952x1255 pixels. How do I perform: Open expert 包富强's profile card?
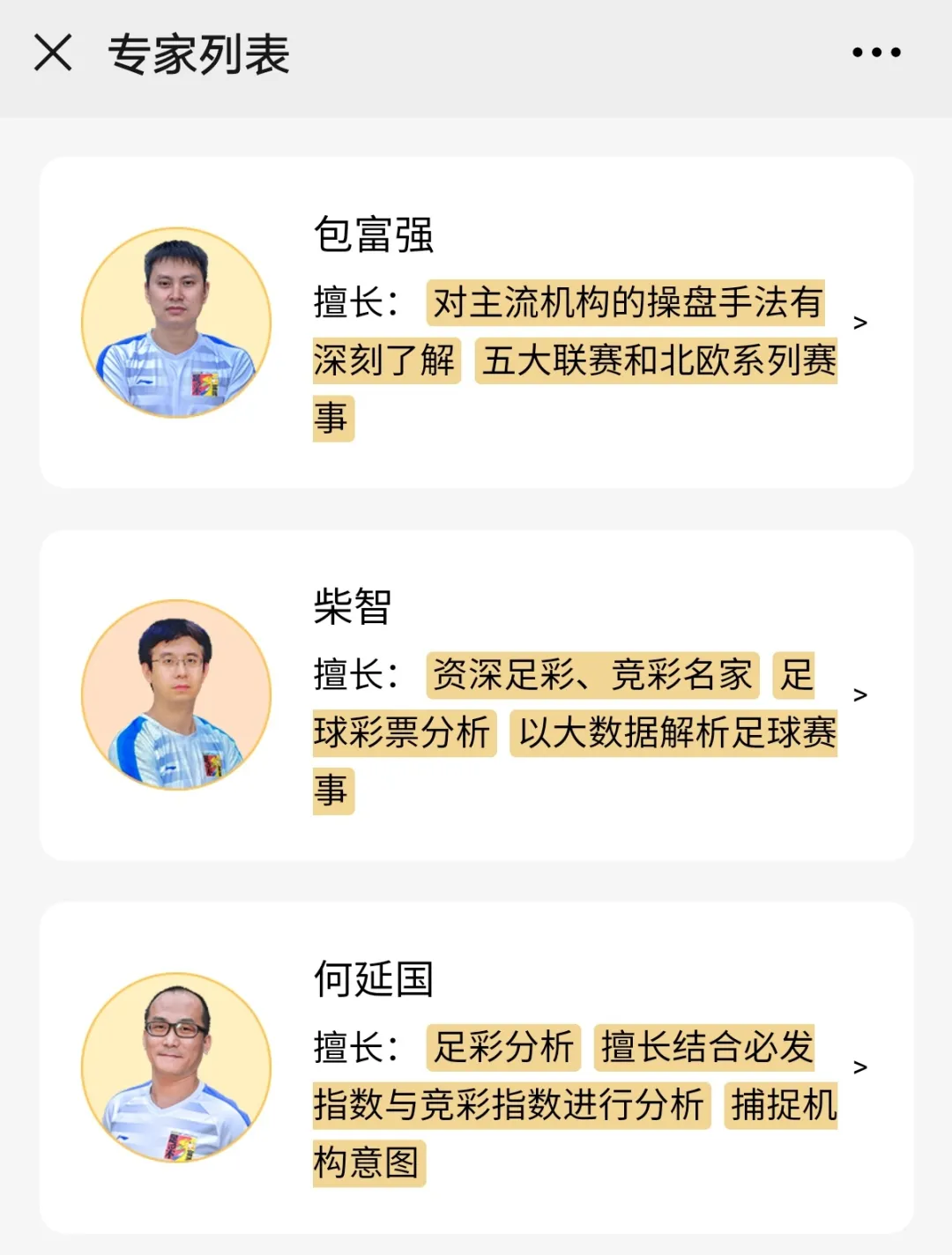coord(476,323)
